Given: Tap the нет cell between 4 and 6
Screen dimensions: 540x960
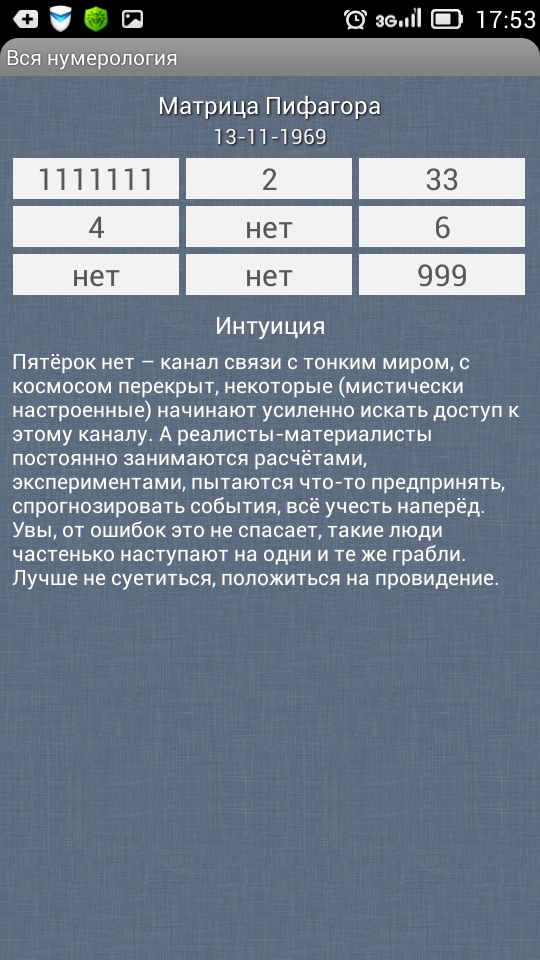Looking at the screenshot, I should [x=269, y=227].
